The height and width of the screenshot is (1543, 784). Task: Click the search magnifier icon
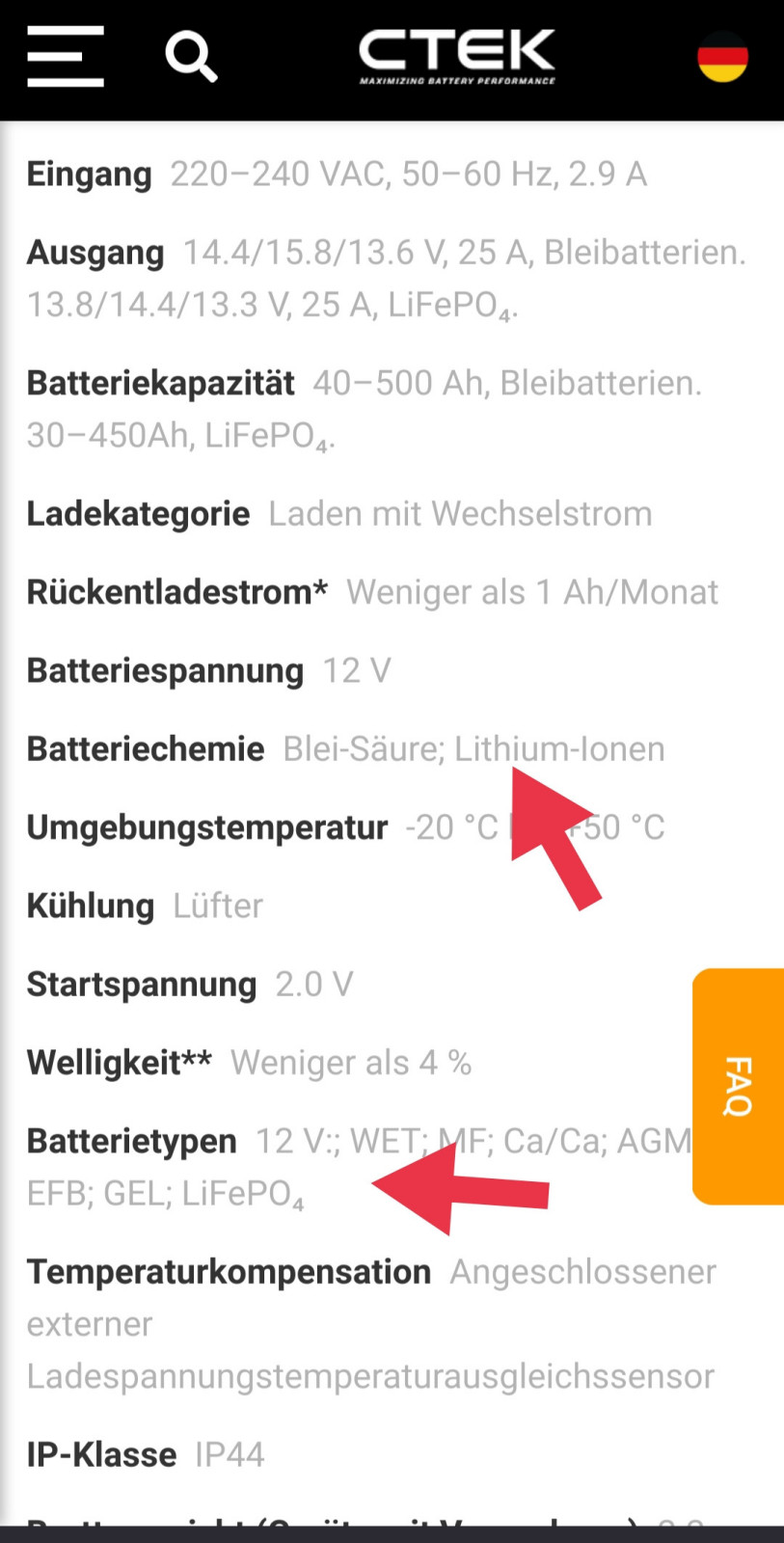click(191, 56)
